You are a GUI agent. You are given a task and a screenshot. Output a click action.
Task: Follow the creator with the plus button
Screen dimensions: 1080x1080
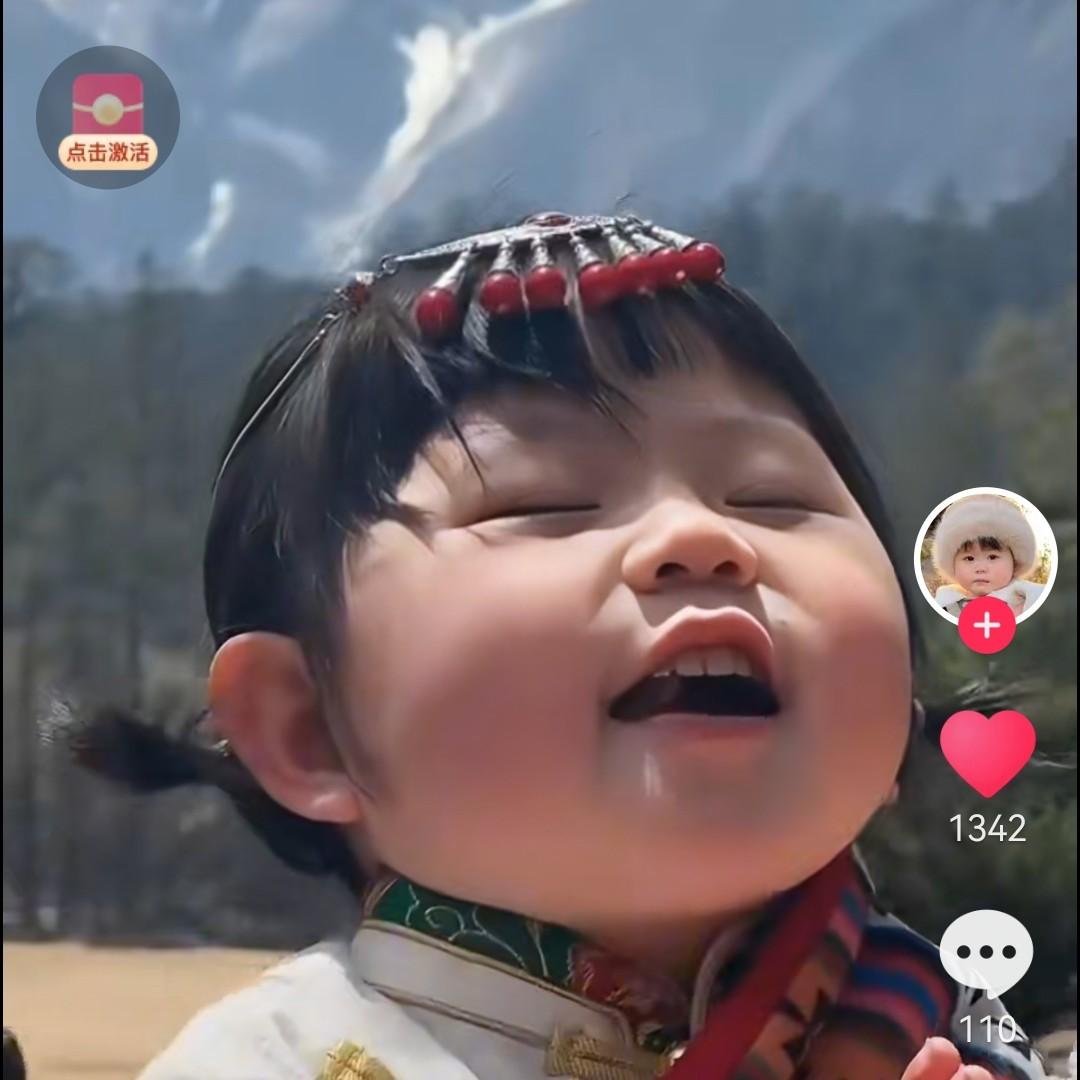[x=987, y=626]
